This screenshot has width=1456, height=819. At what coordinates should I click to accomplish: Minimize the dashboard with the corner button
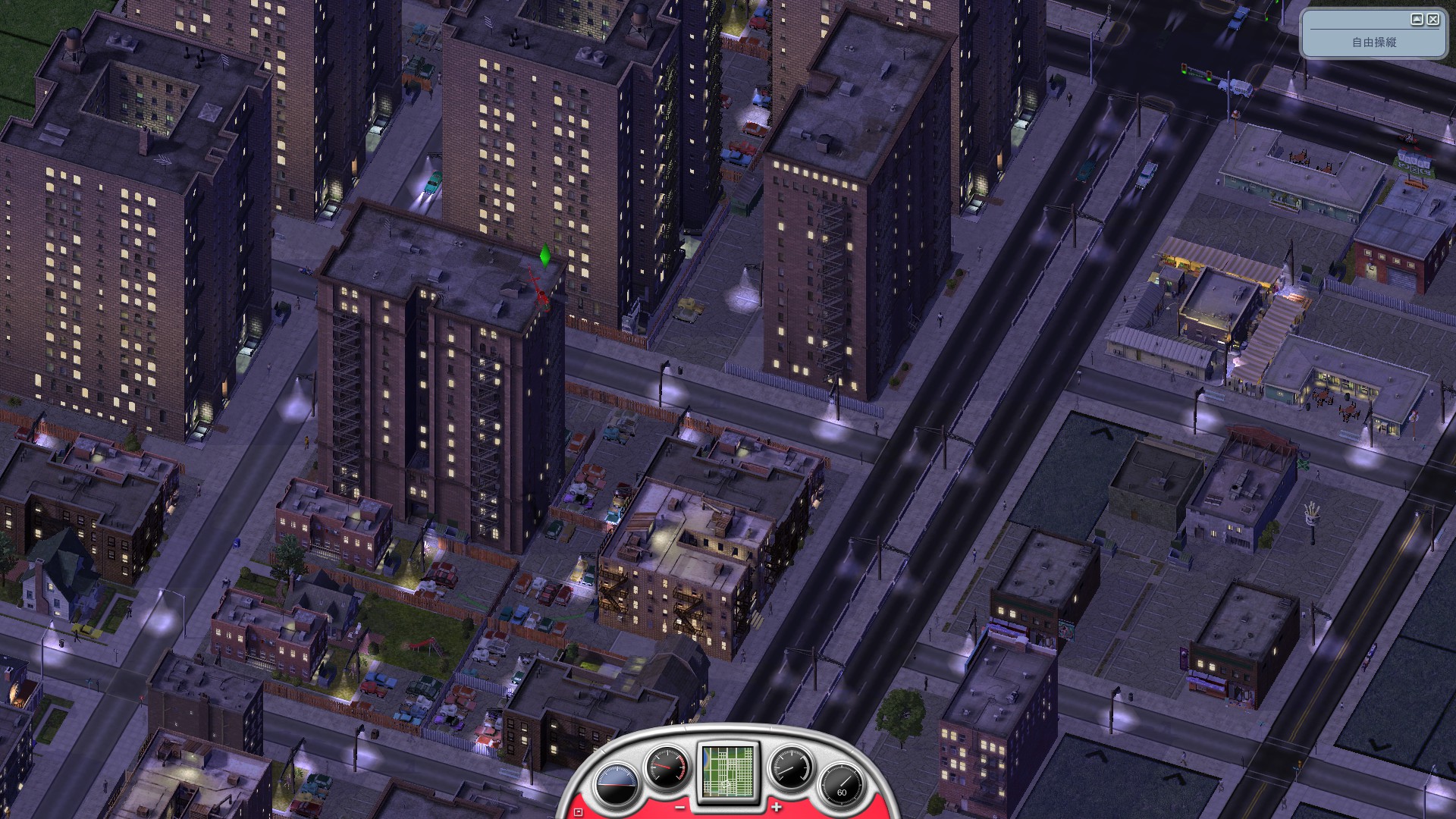(579, 812)
